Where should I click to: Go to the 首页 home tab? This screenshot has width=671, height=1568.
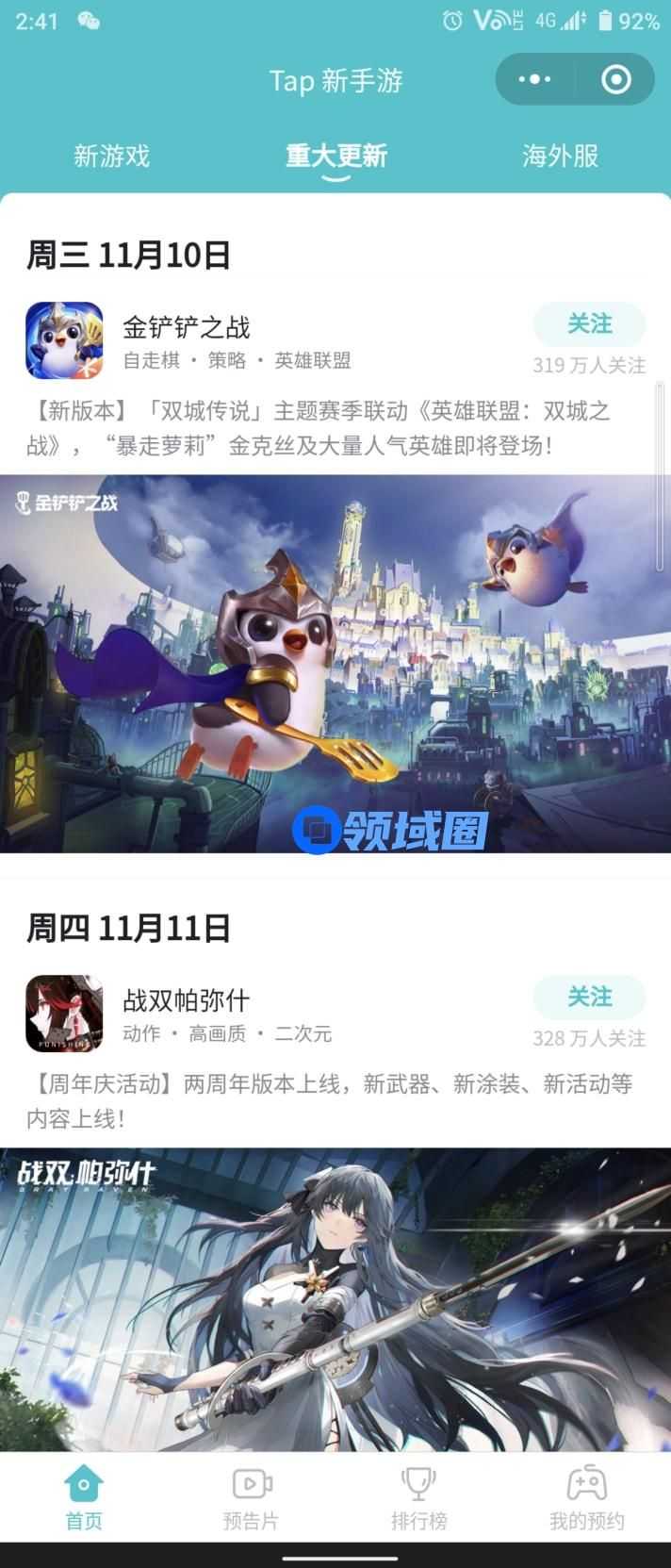point(84,1497)
